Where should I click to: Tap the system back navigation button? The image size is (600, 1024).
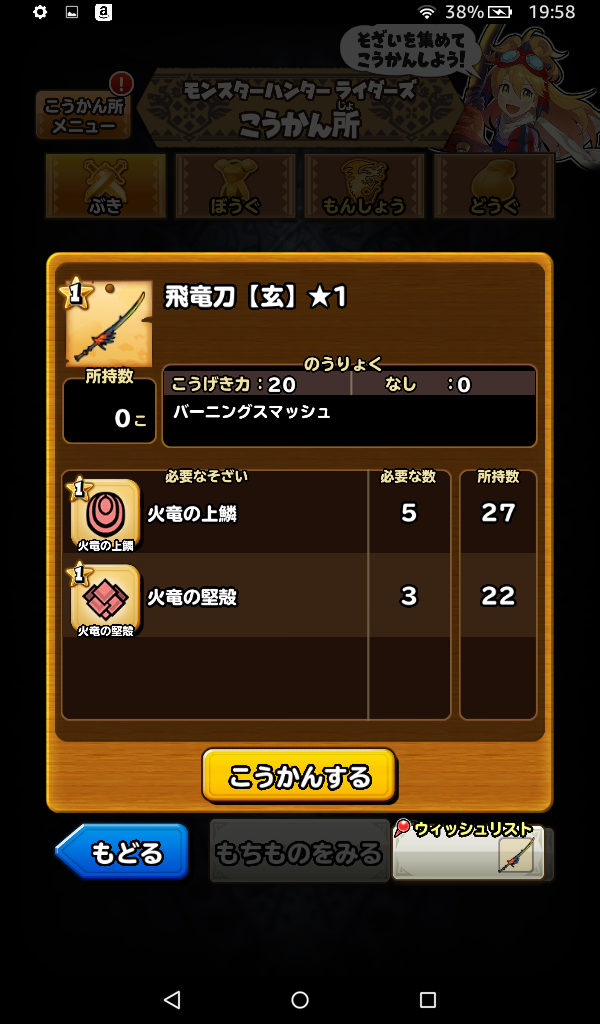tap(172, 999)
